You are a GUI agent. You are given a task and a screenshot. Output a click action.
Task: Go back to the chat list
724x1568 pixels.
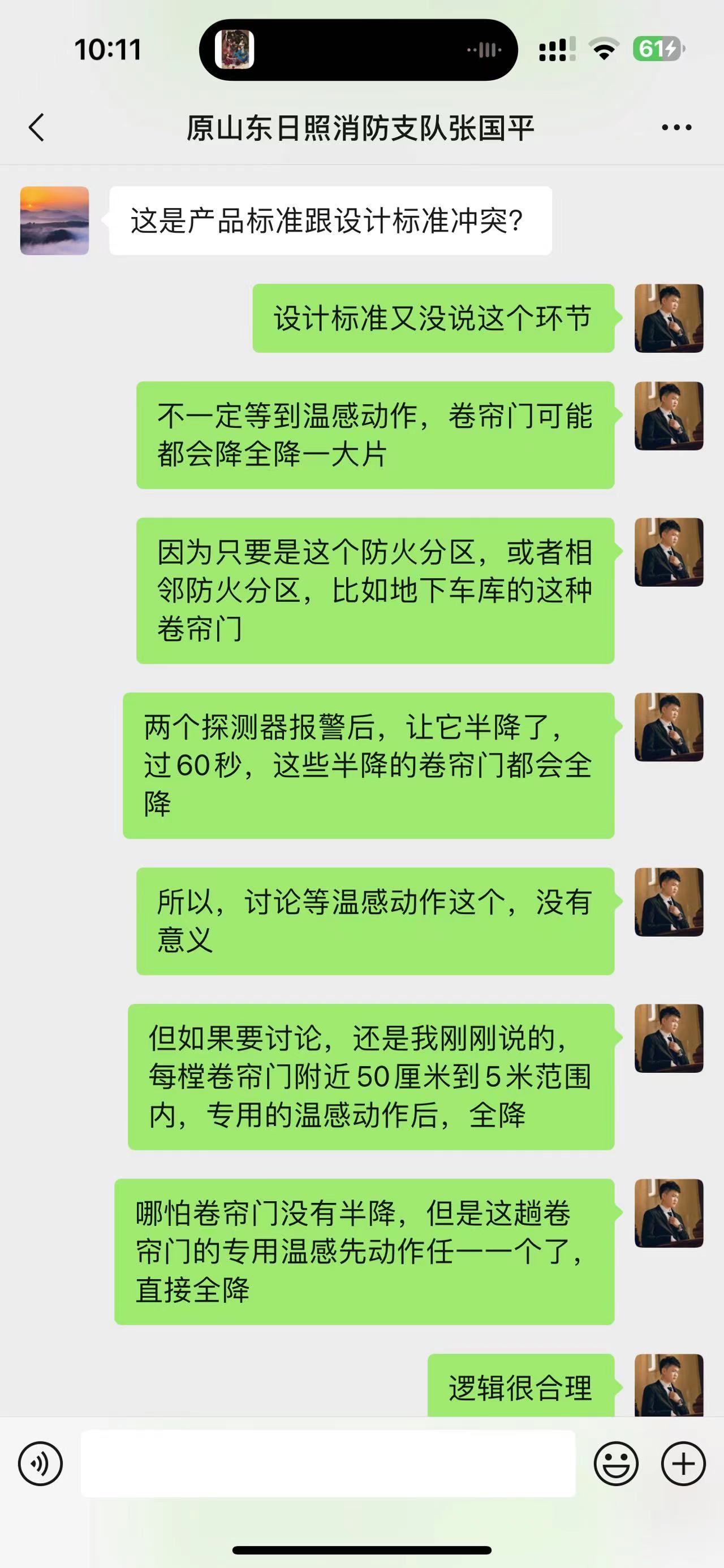tap(37, 128)
